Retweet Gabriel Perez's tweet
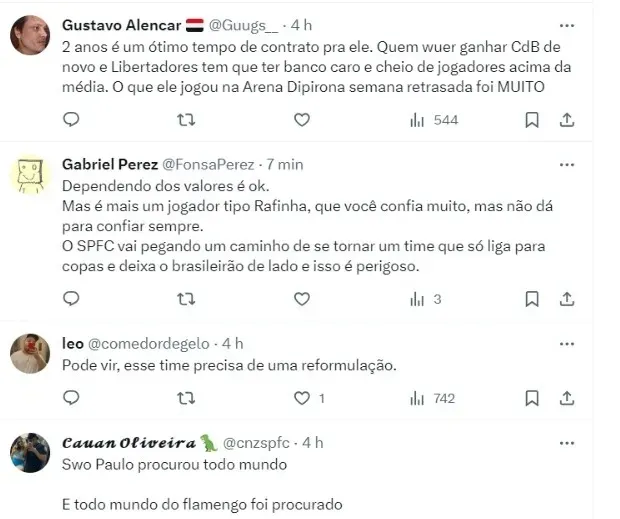Screen dimensions: 620x519 pyautogui.click(x=186, y=298)
